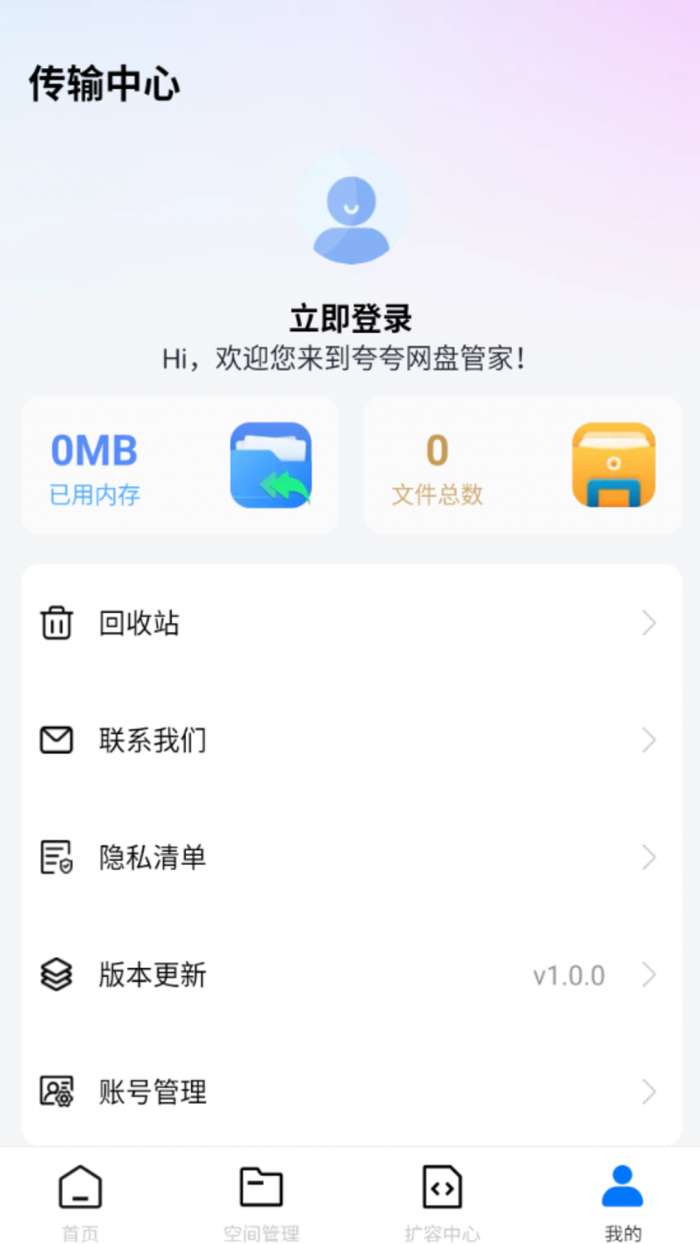Open the 文件总数 file count card
This screenshot has width=700, height=1244.
click(523, 465)
